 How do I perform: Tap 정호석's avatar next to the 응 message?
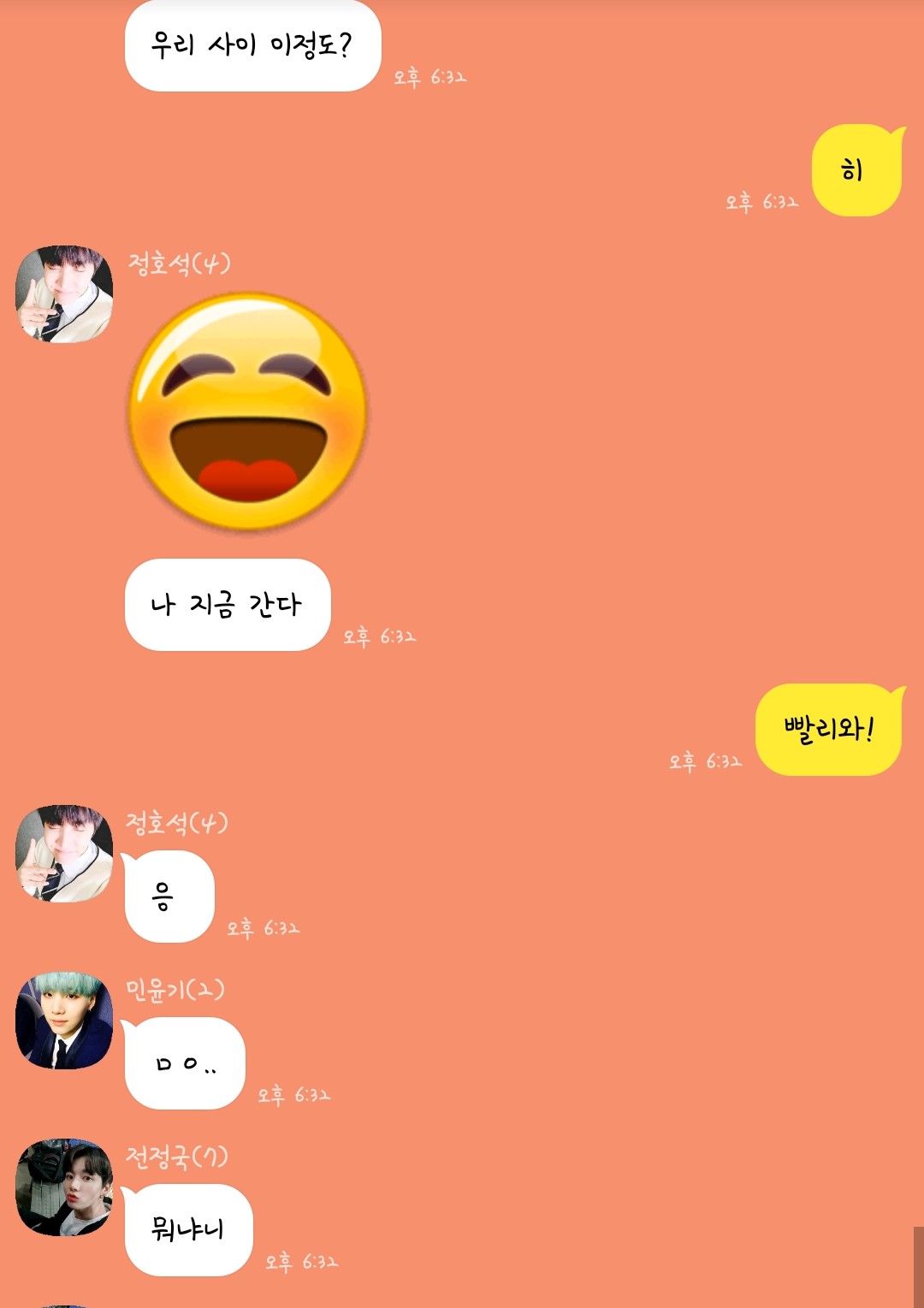click(64, 853)
